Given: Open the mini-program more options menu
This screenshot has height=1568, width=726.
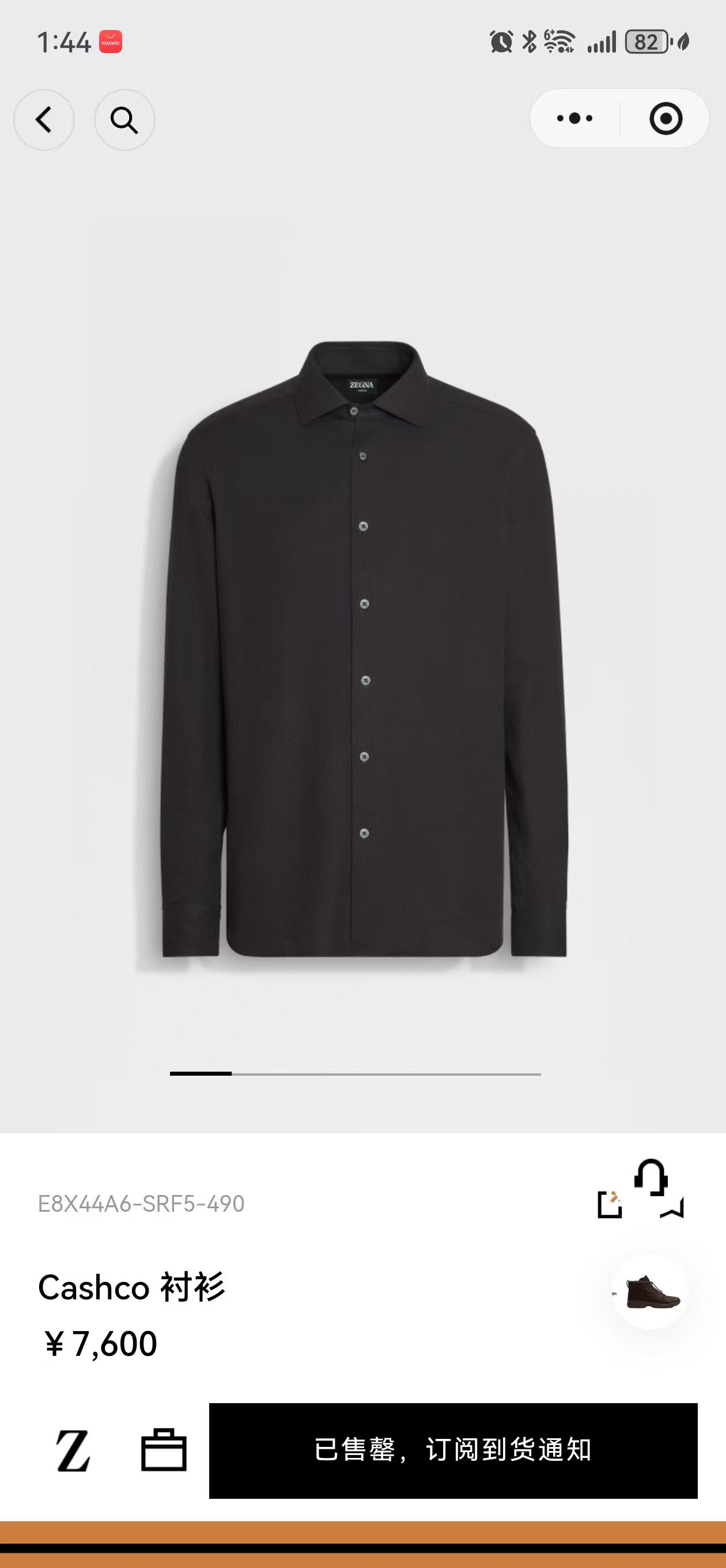Looking at the screenshot, I should tap(573, 119).
